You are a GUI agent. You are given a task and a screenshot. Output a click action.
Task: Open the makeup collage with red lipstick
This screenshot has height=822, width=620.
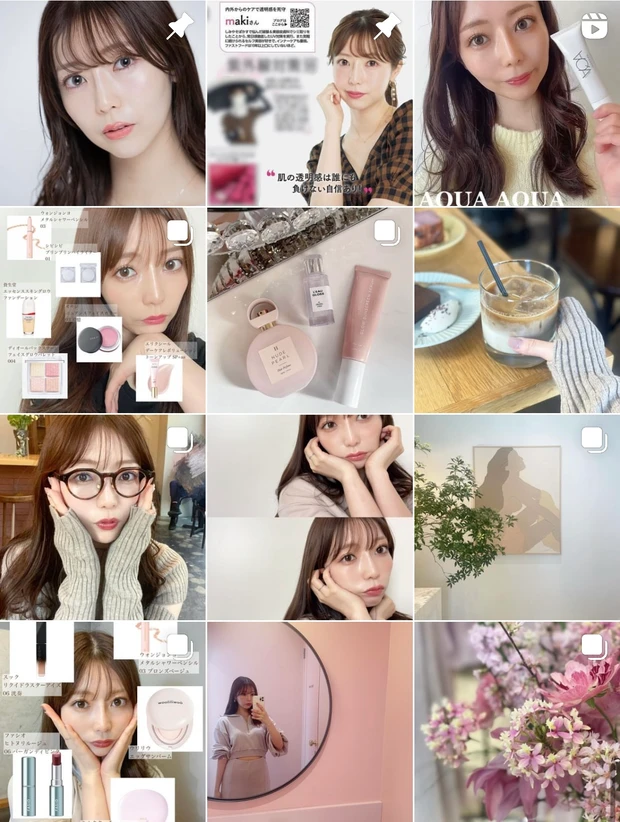pos(102,722)
